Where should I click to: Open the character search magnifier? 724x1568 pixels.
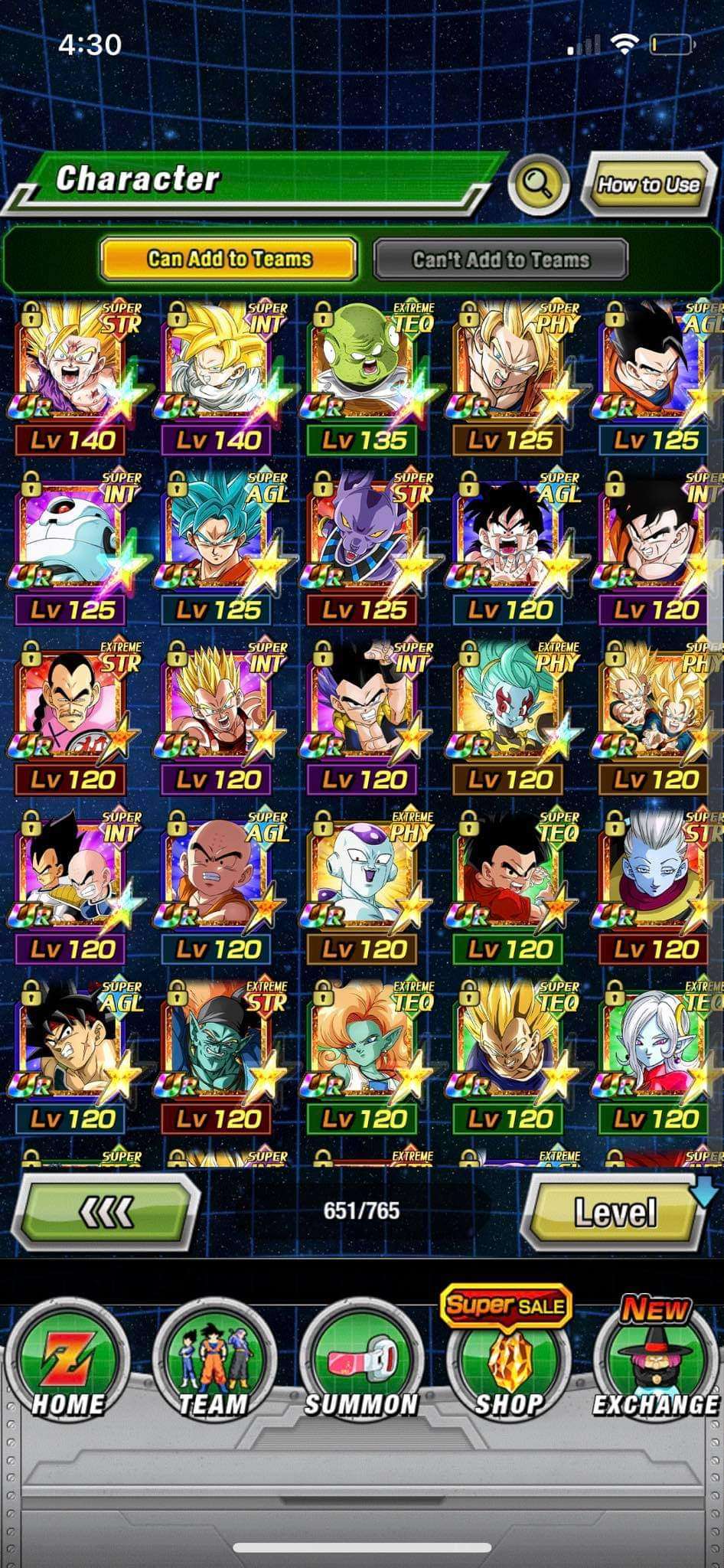click(x=538, y=185)
